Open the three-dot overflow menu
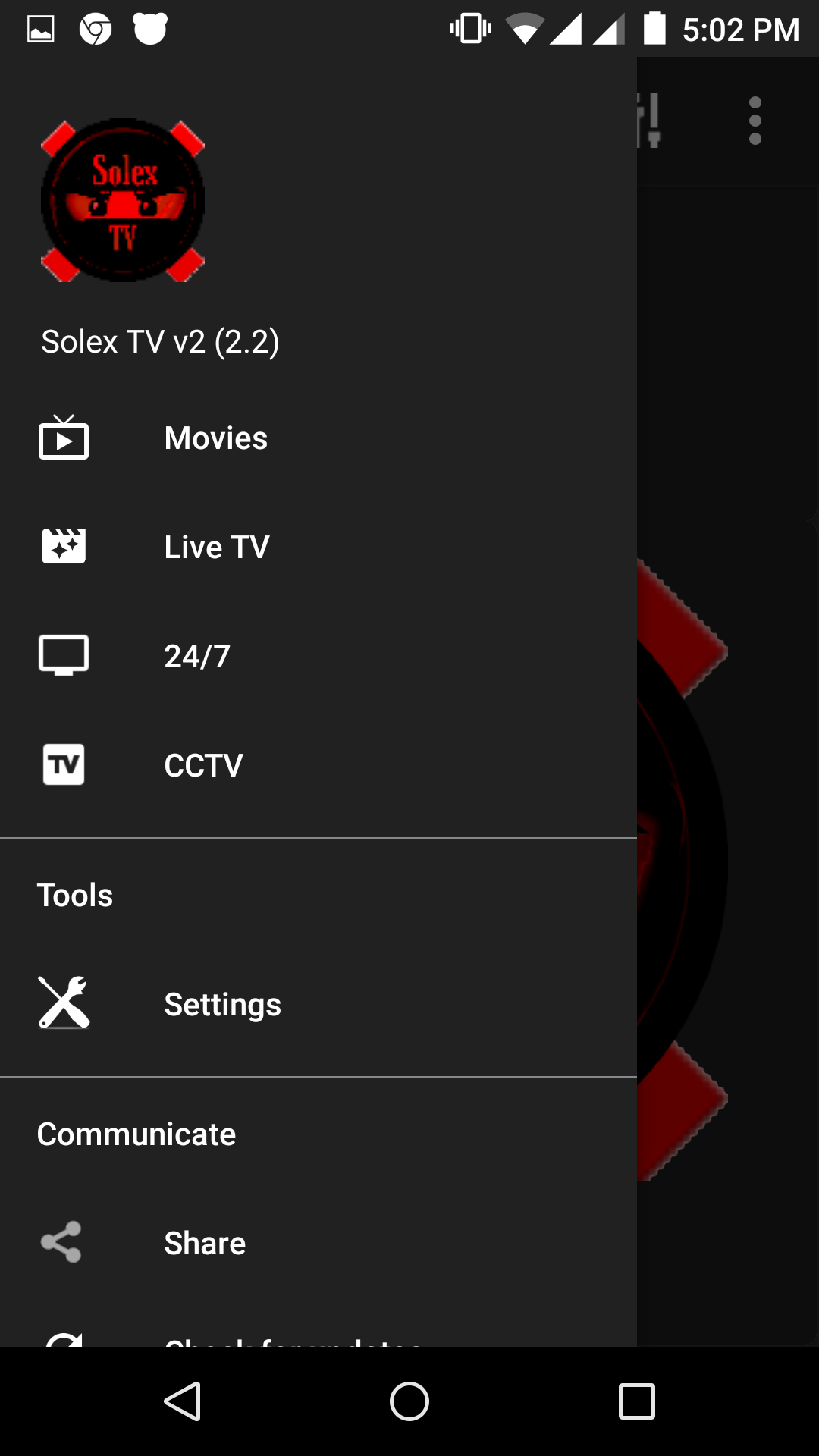 (755, 121)
